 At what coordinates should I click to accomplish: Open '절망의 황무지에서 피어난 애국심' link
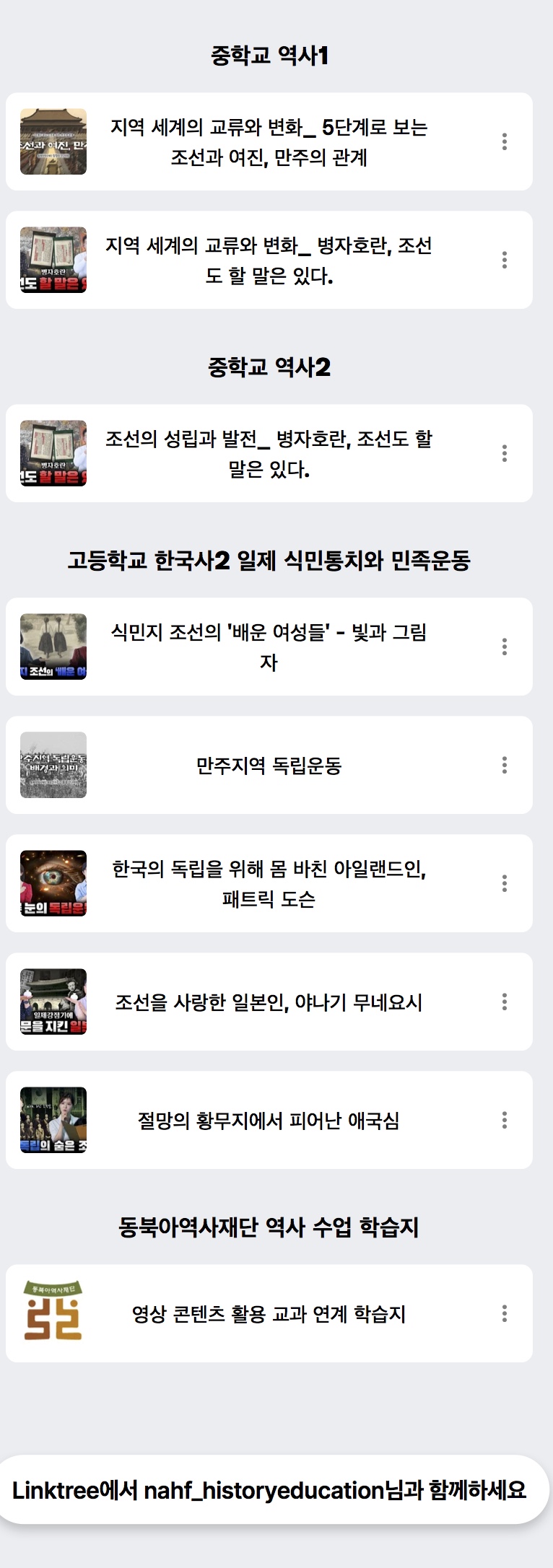tap(269, 1121)
